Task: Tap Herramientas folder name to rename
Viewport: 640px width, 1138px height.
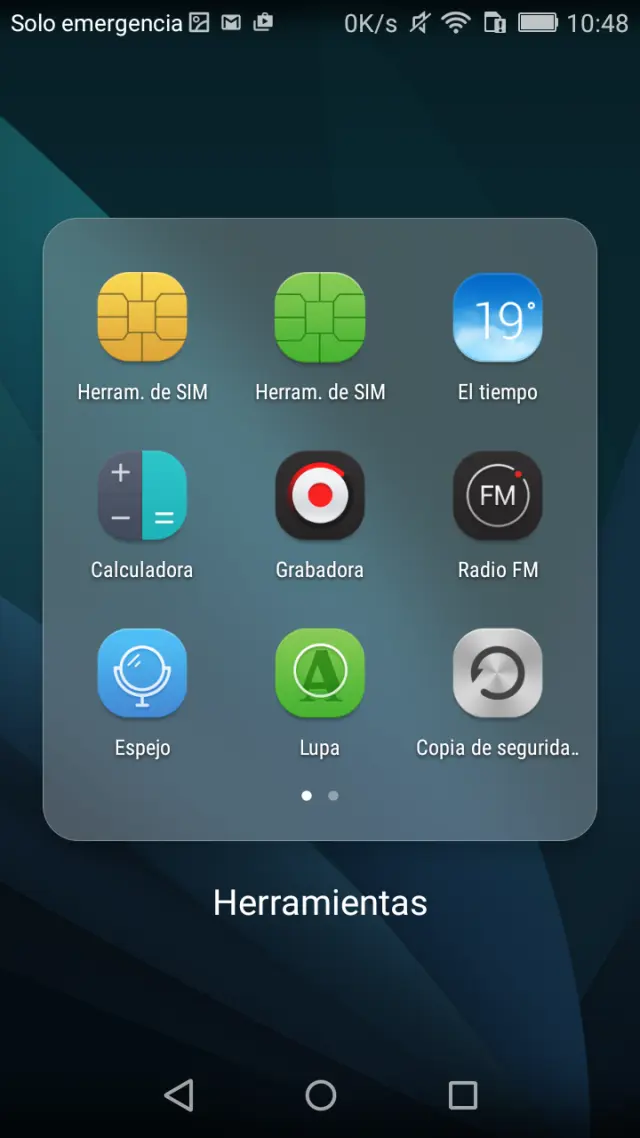Action: pos(320,903)
